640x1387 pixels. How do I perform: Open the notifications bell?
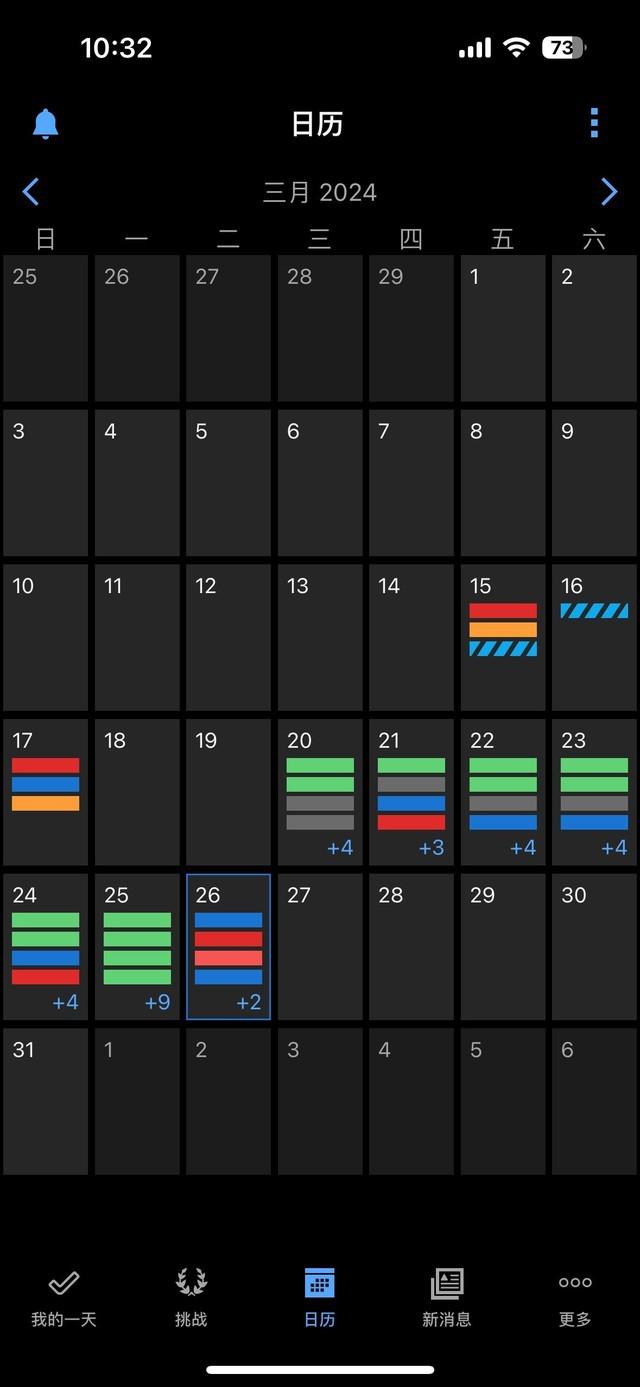(46, 123)
